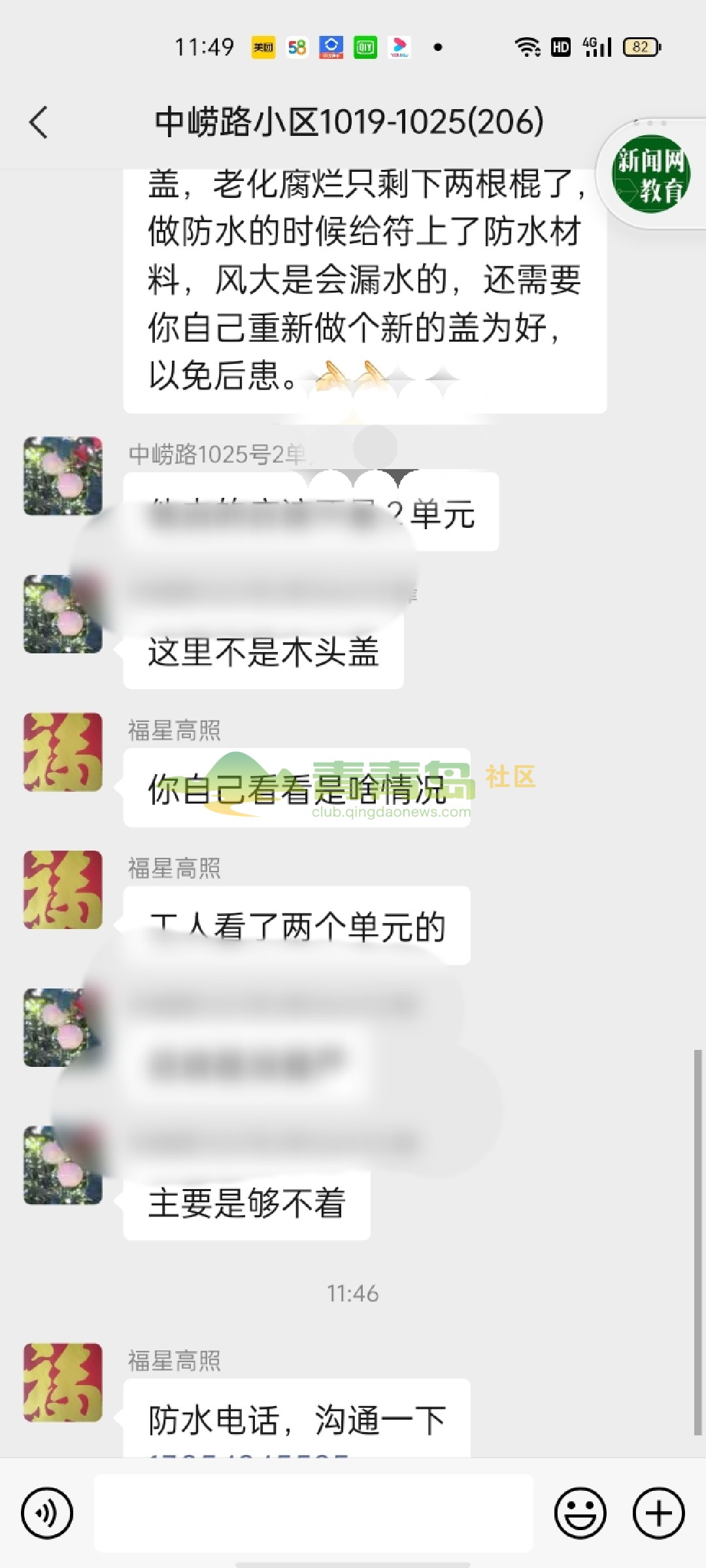Open the emoji picker

[580, 1512]
